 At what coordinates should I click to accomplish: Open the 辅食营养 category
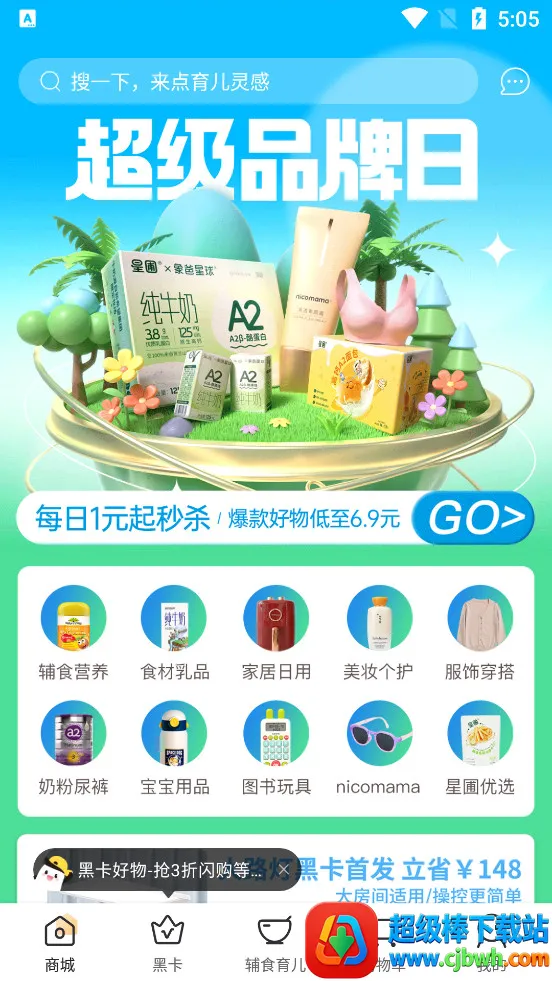click(74, 633)
